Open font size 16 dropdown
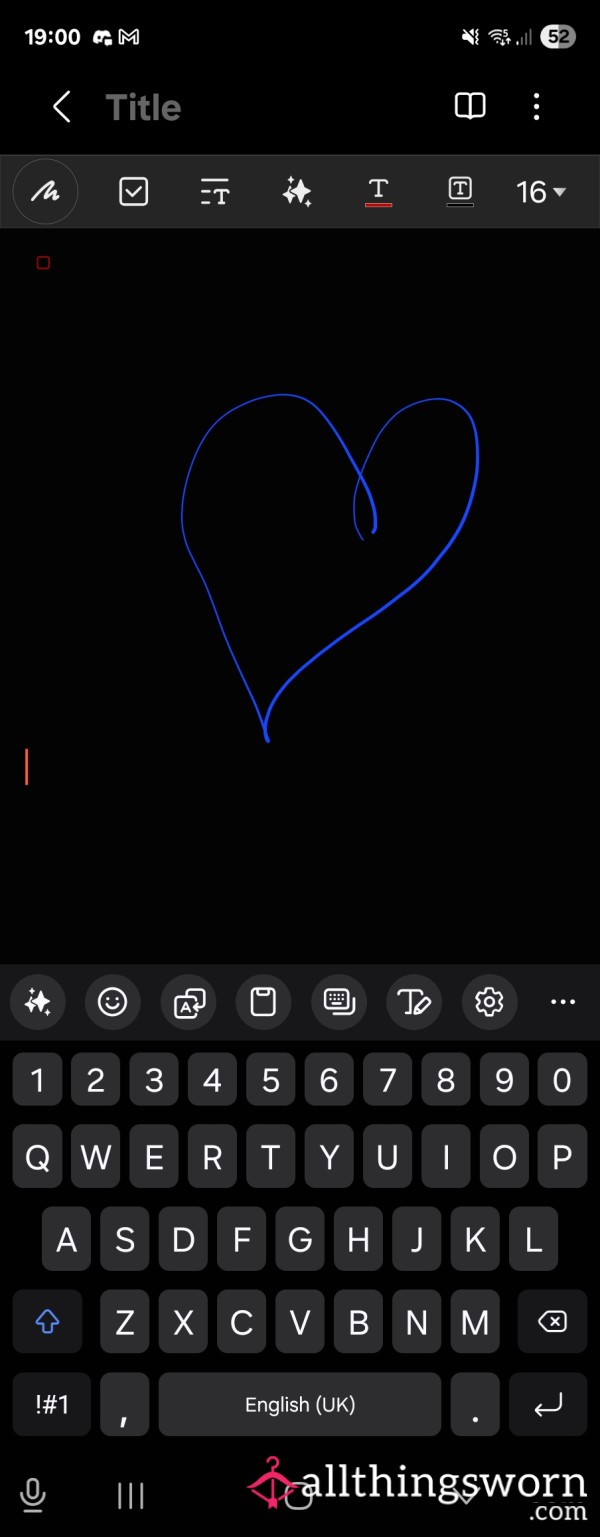 (540, 191)
